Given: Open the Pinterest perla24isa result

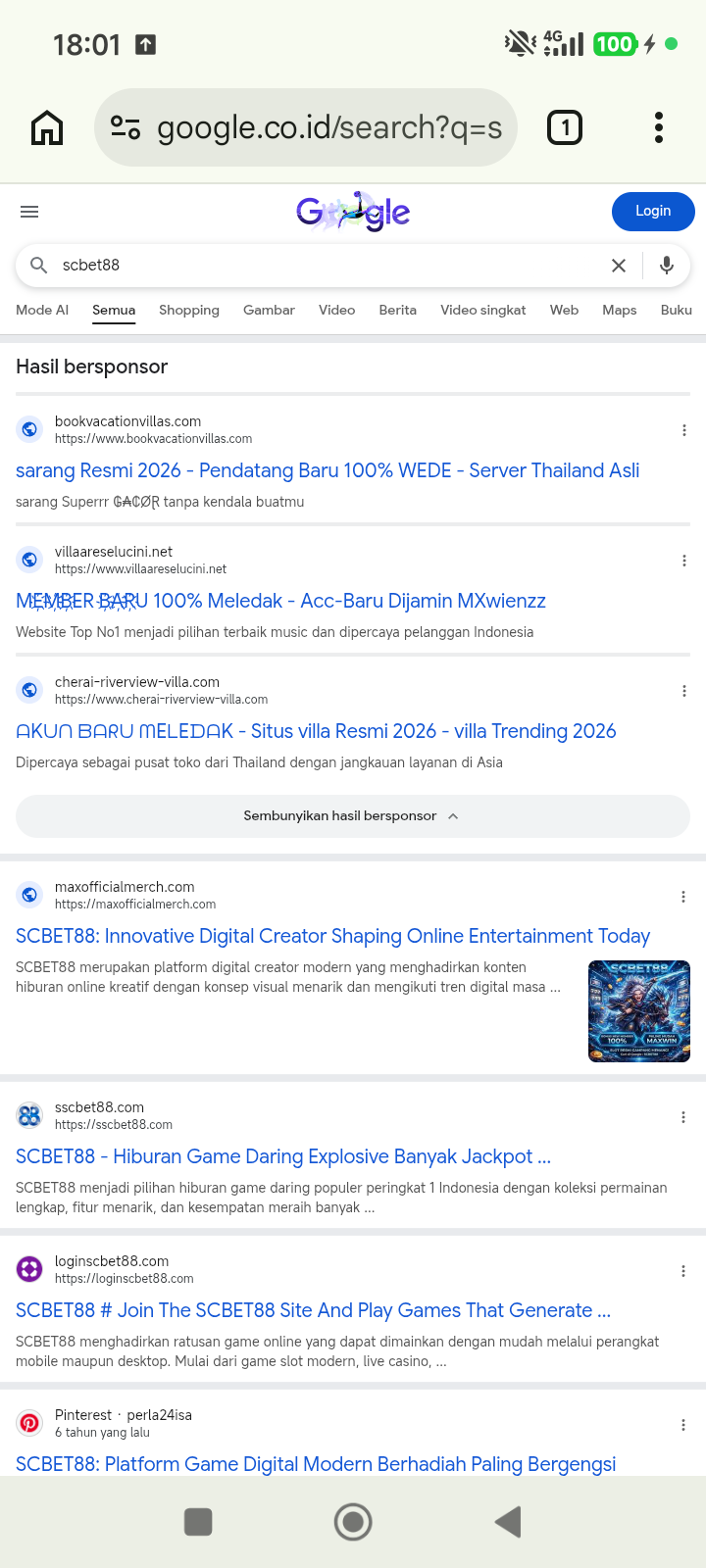Looking at the screenshot, I should click(316, 1464).
